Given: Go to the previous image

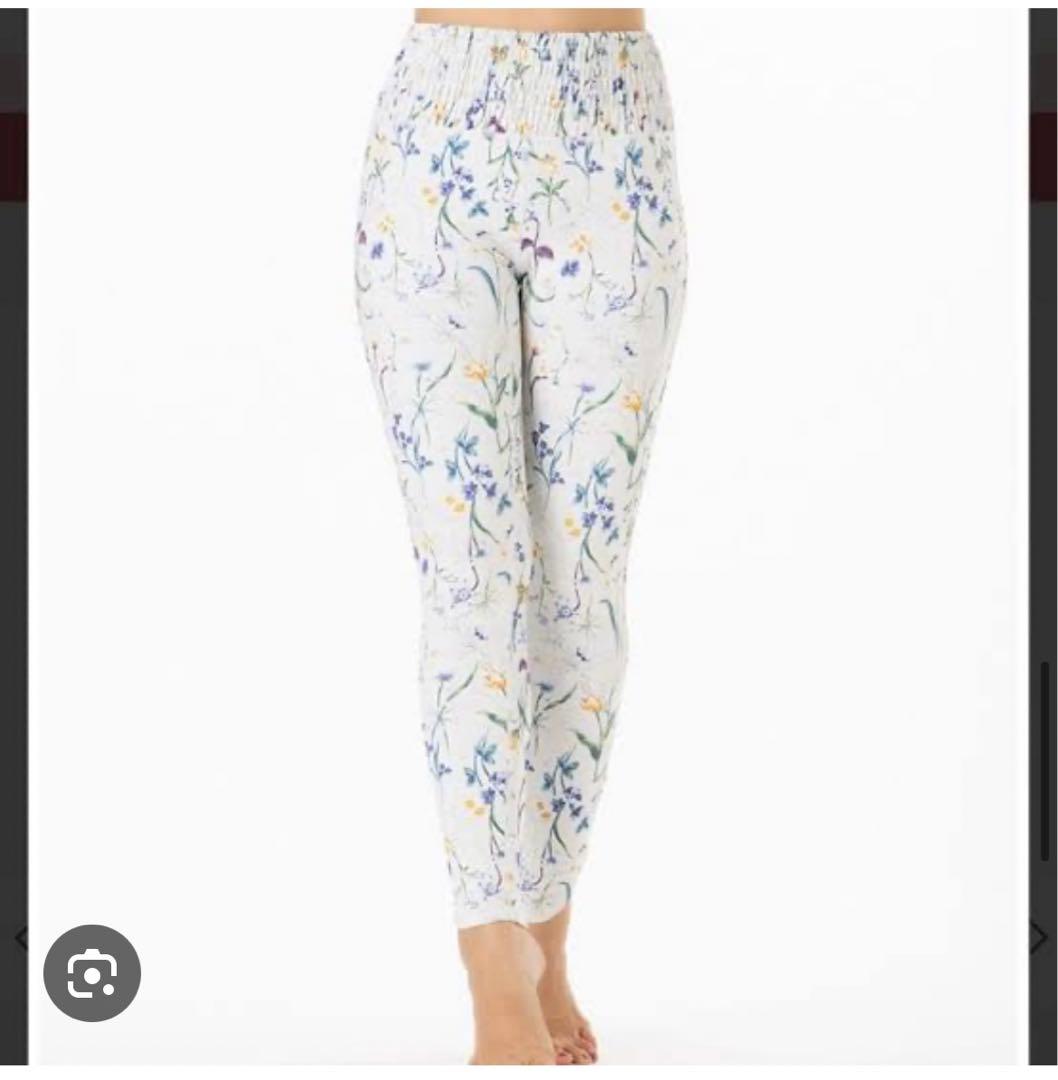Looking at the screenshot, I should click(x=19, y=938).
